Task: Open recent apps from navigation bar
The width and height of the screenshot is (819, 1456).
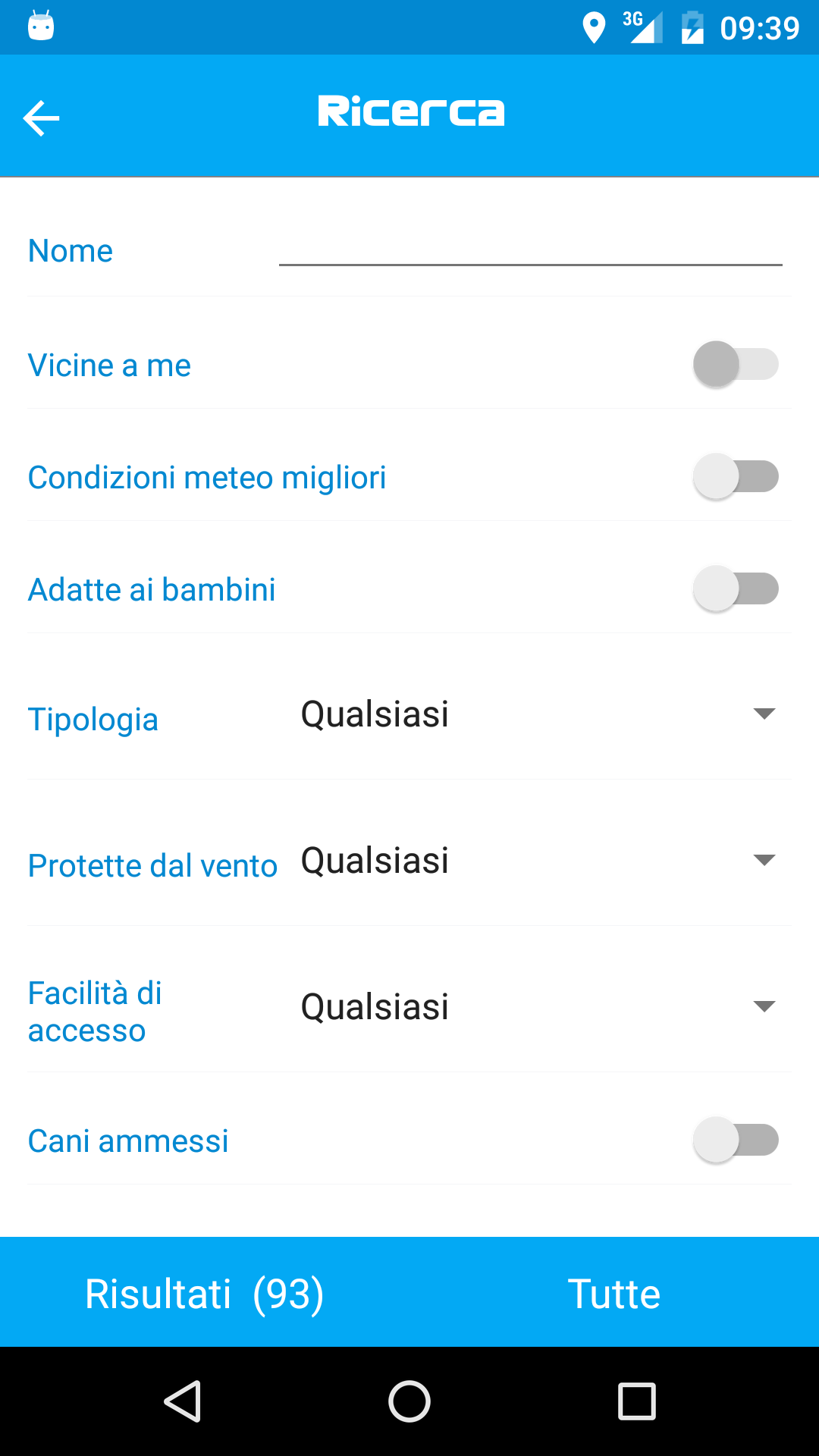Action: tap(637, 1401)
